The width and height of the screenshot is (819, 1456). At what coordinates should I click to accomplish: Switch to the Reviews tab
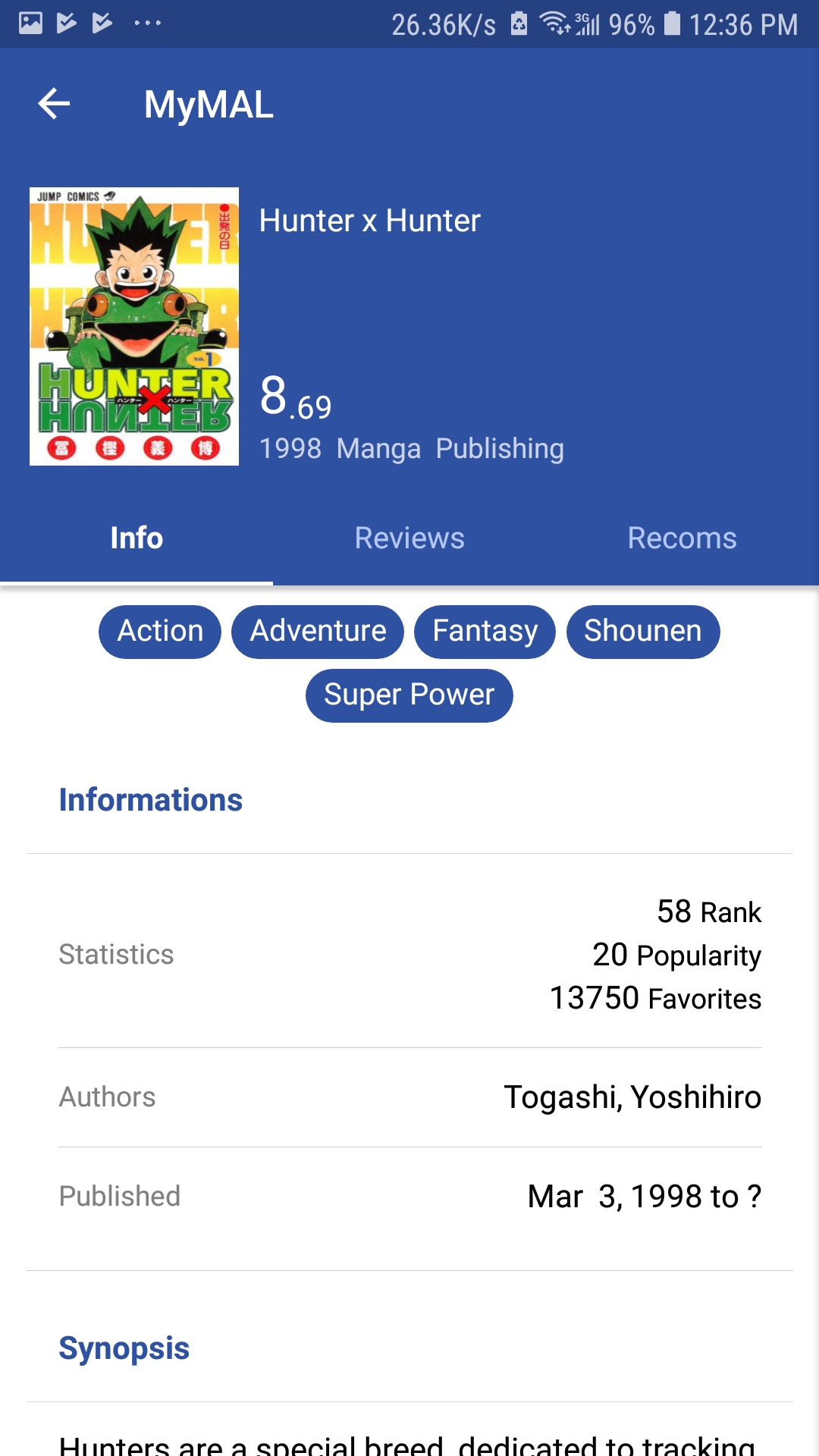(x=409, y=537)
